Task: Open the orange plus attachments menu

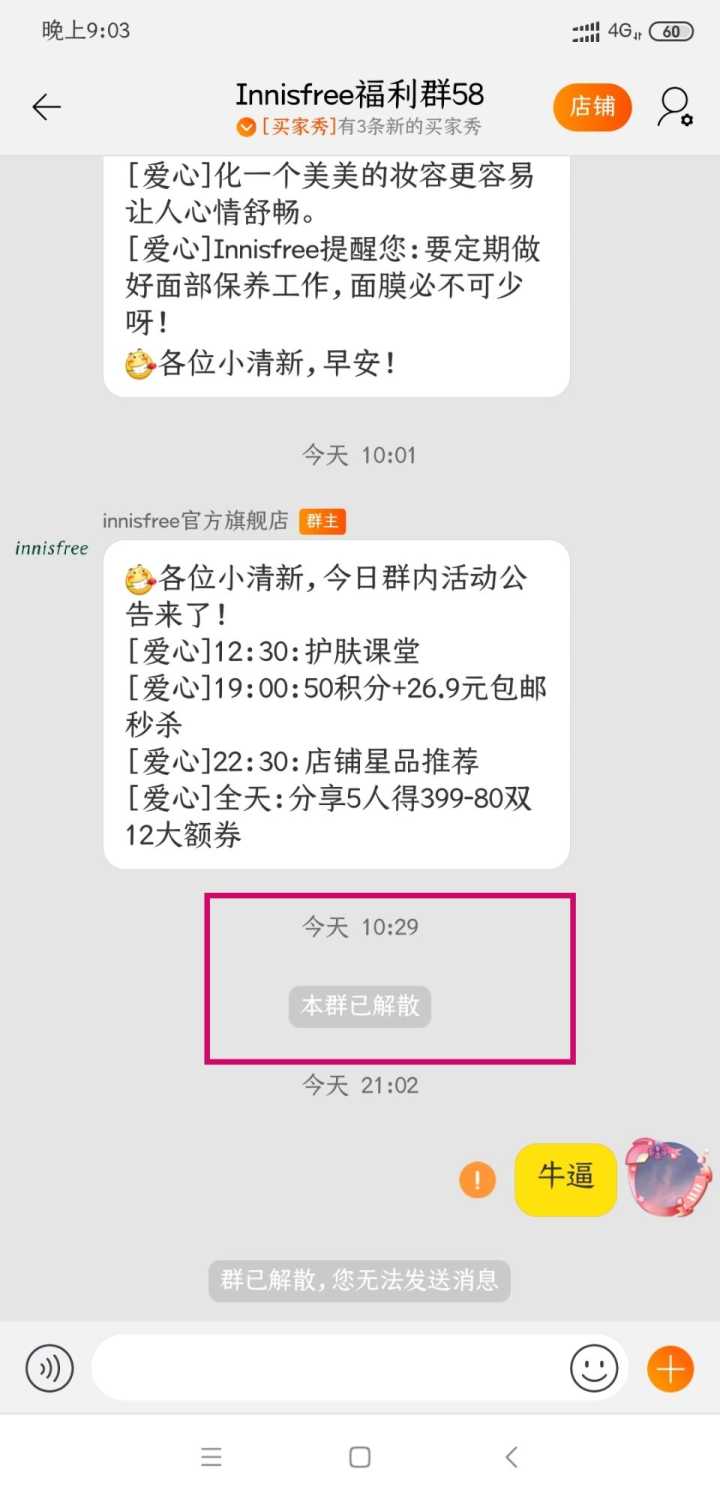Action: [670, 1368]
